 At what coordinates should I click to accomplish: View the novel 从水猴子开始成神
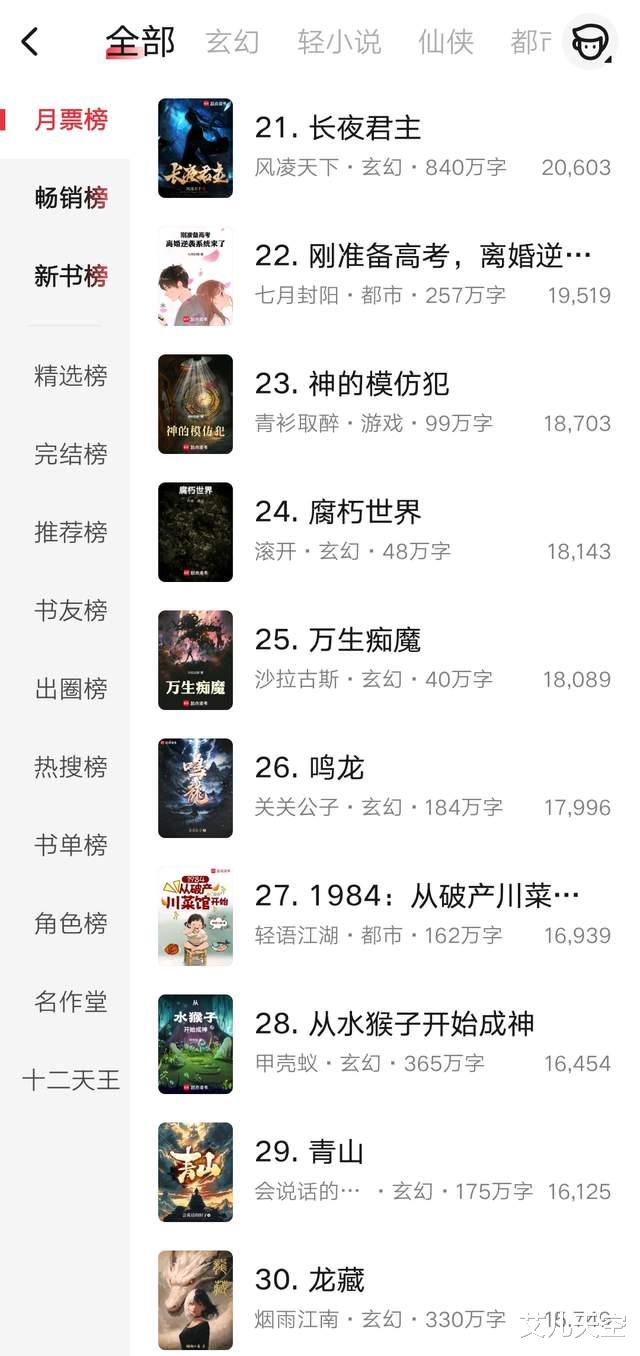click(x=394, y=1024)
